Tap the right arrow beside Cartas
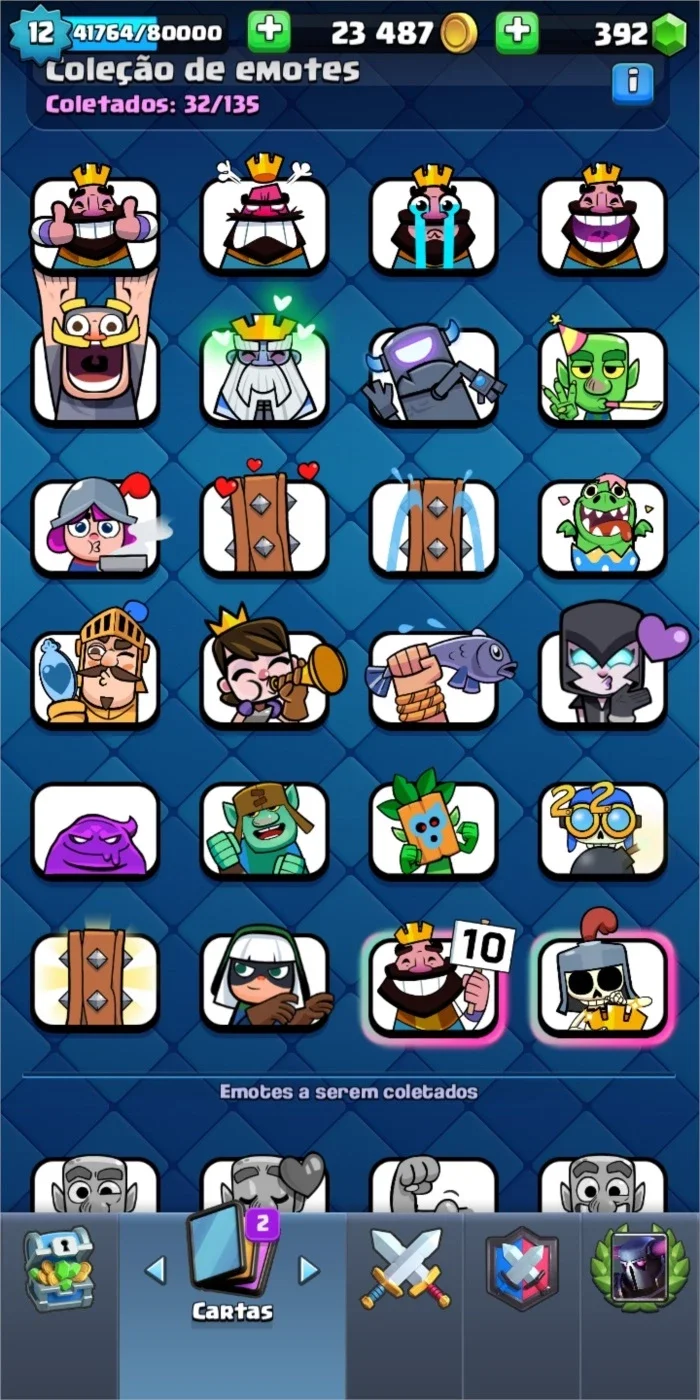 coord(309,1270)
